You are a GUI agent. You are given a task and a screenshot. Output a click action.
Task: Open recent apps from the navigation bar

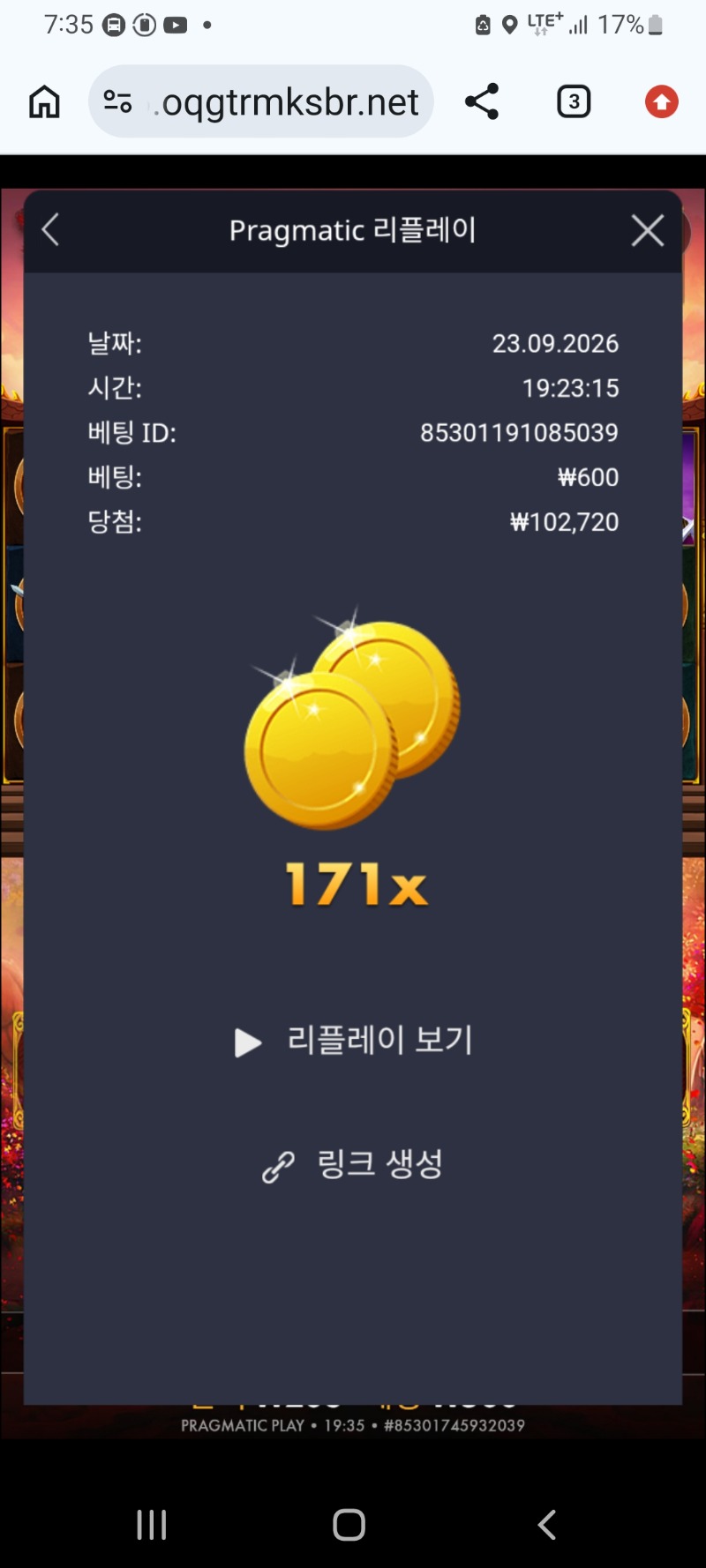click(152, 1524)
